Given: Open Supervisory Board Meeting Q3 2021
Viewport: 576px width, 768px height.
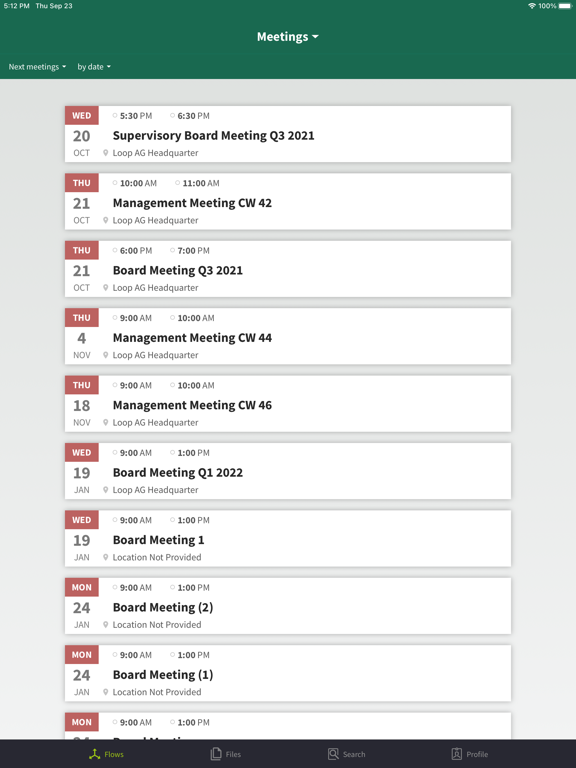Looking at the screenshot, I should 288,134.
